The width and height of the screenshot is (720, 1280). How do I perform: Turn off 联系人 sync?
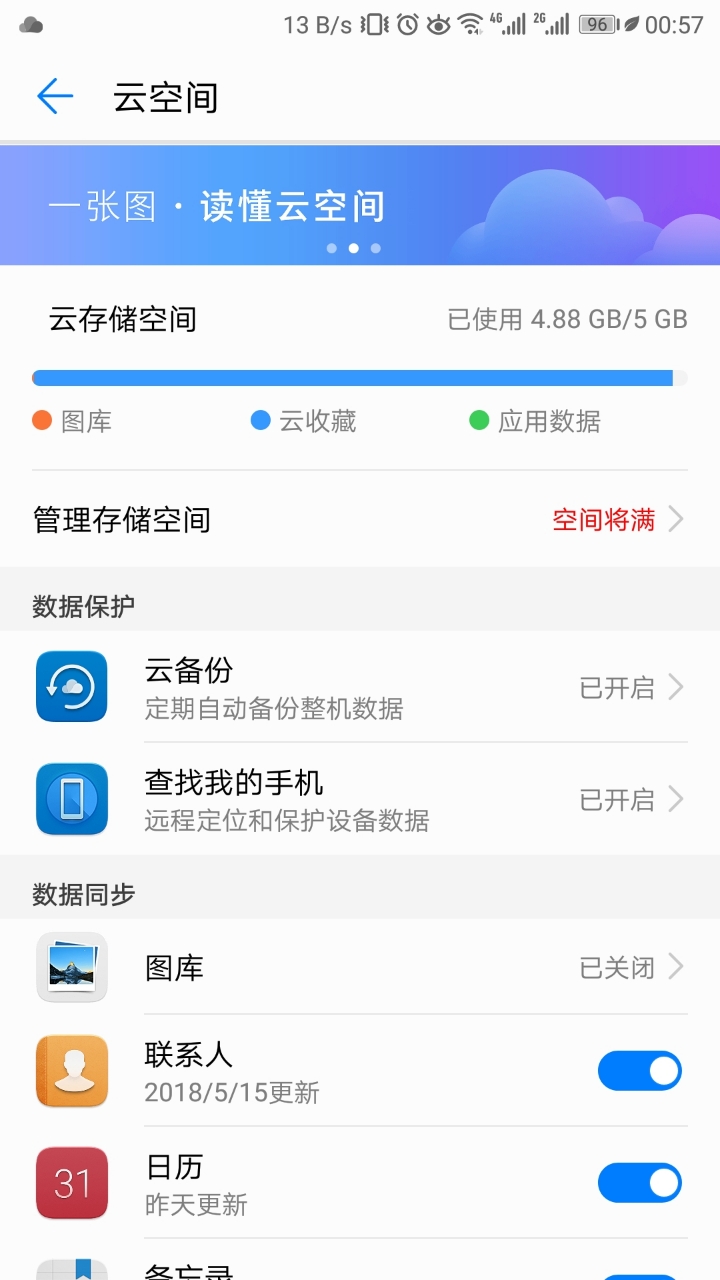click(x=639, y=1071)
